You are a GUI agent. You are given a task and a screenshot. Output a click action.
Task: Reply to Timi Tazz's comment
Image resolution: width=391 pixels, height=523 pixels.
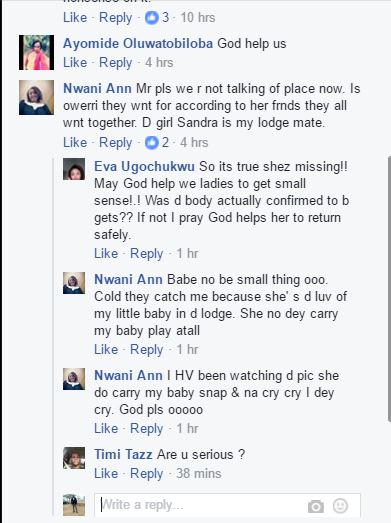pos(146,474)
